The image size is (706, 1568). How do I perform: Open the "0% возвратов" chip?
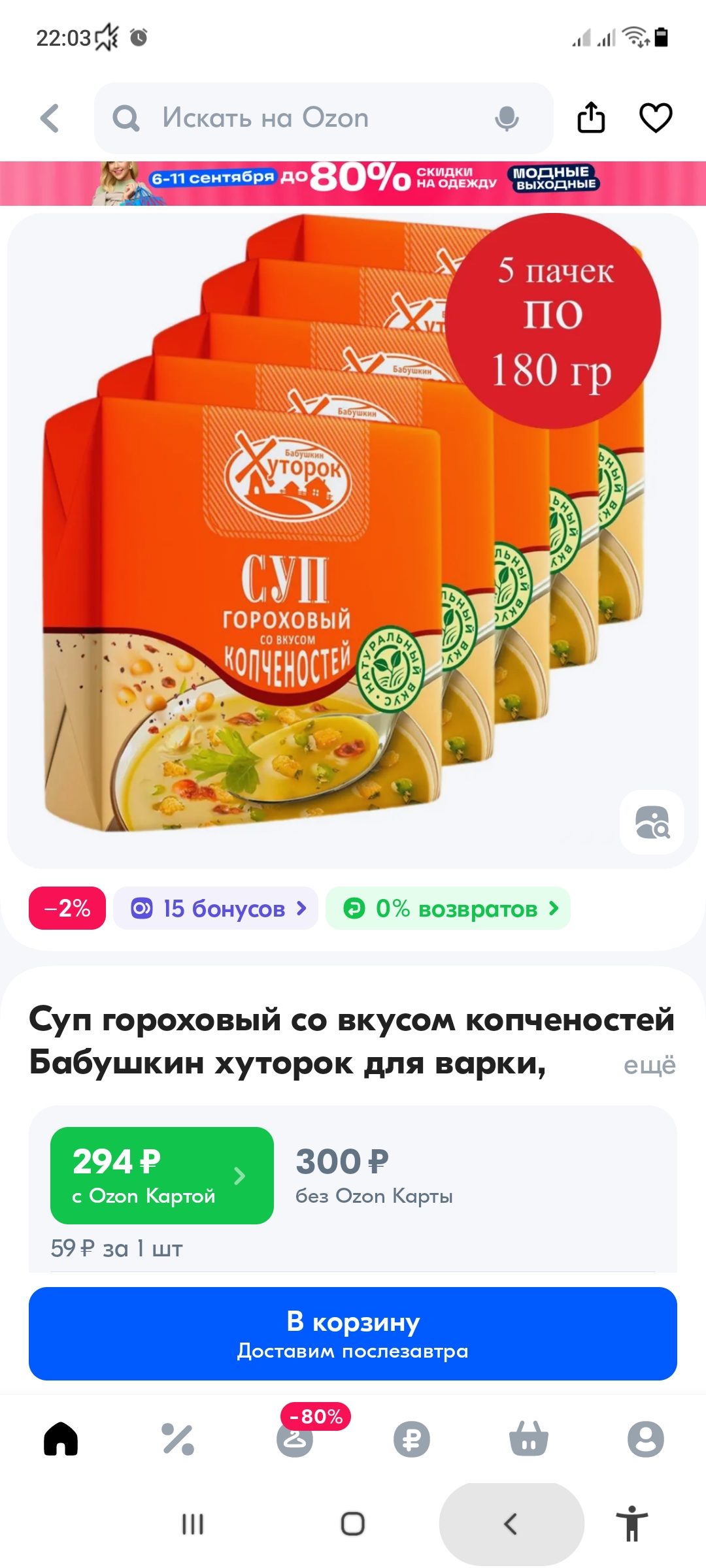[448, 908]
